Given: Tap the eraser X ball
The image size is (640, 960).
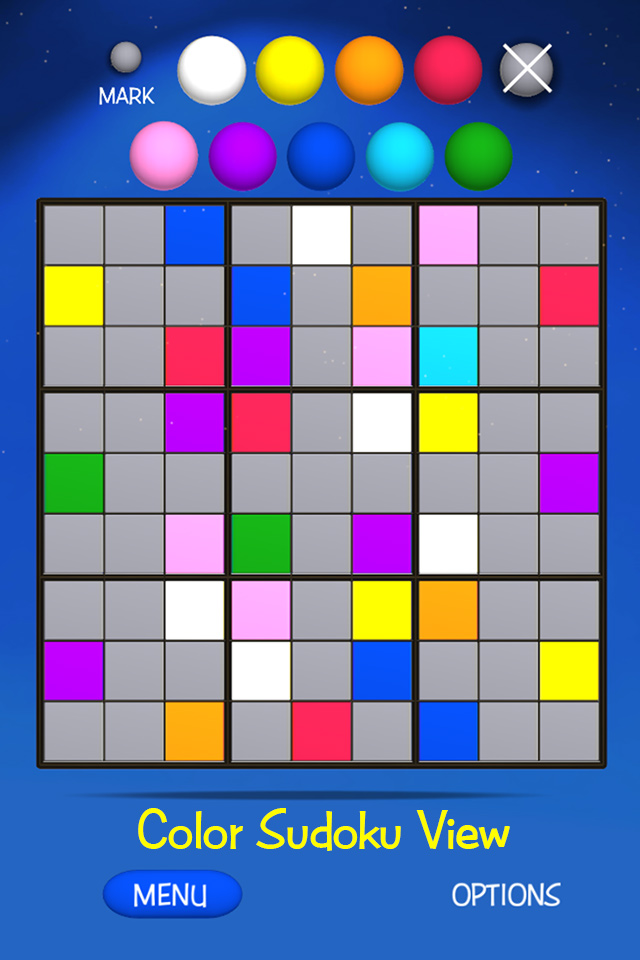Looking at the screenshot, I should [526, 69].
